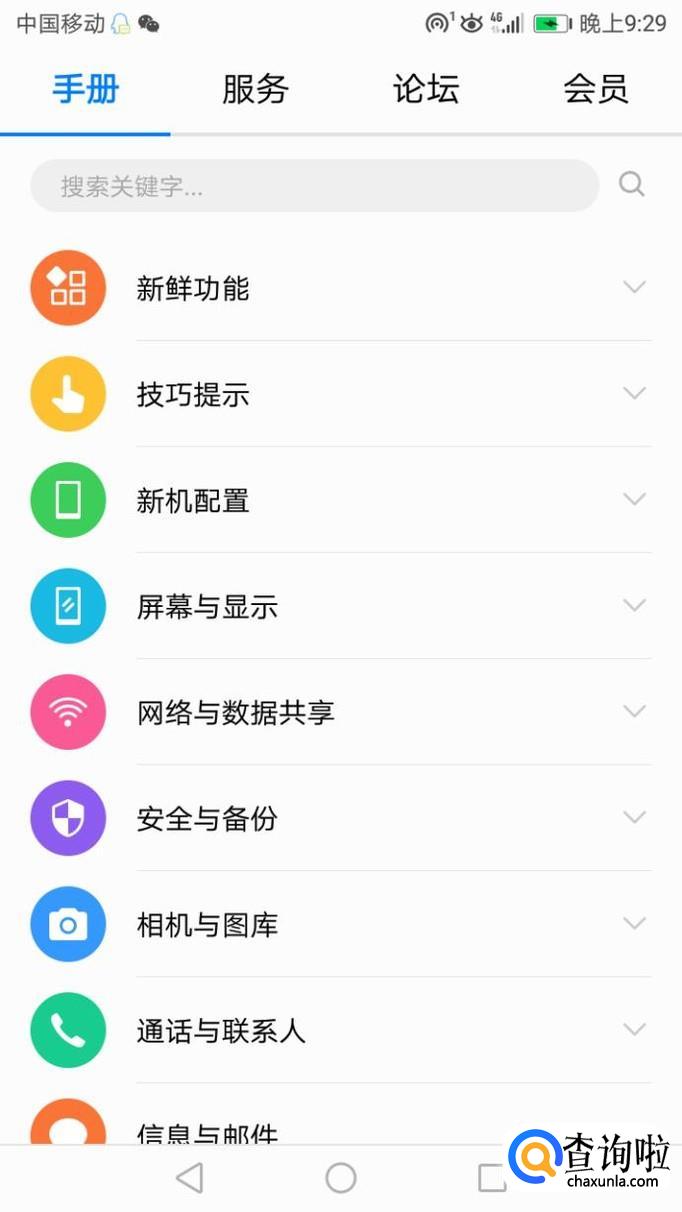Select the 手册 tab
This screenshot has height=1212, width=682.
click(86, 90)
